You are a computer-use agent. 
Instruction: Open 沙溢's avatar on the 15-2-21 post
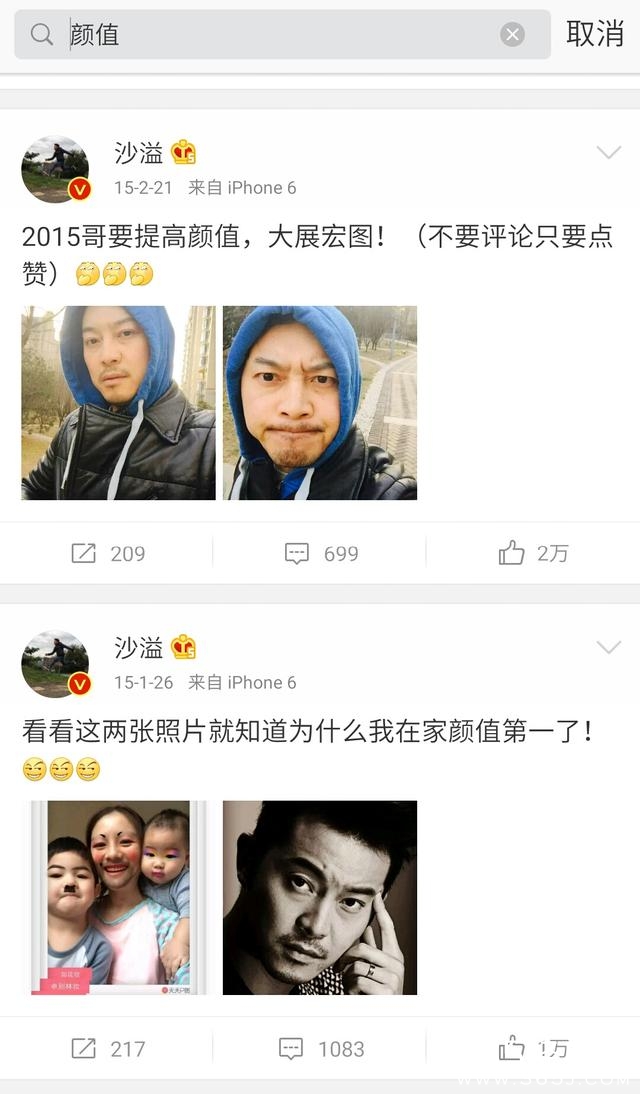[55, 170]
